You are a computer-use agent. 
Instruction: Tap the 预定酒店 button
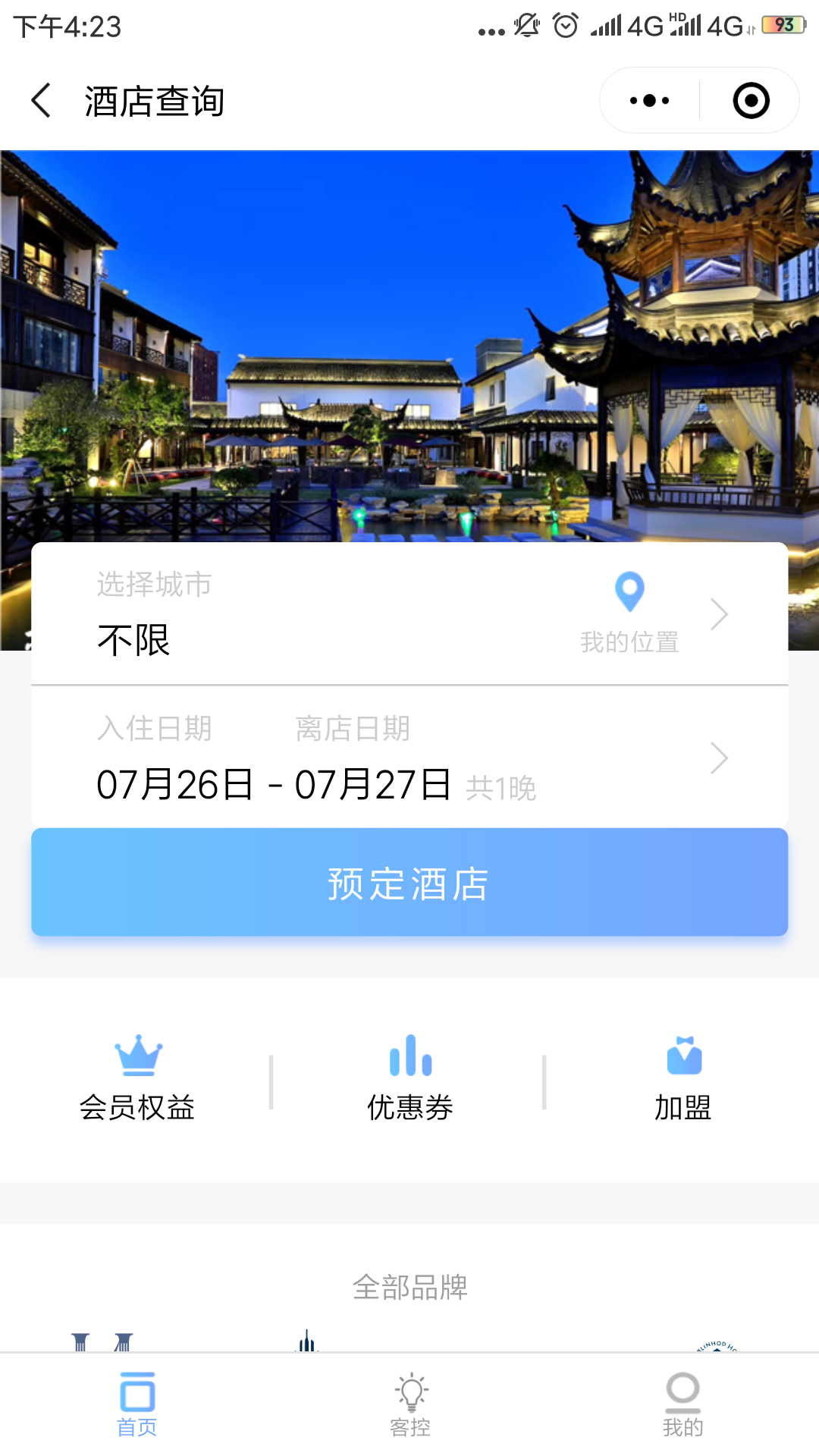pyautogui.click(x=409, y=883)
